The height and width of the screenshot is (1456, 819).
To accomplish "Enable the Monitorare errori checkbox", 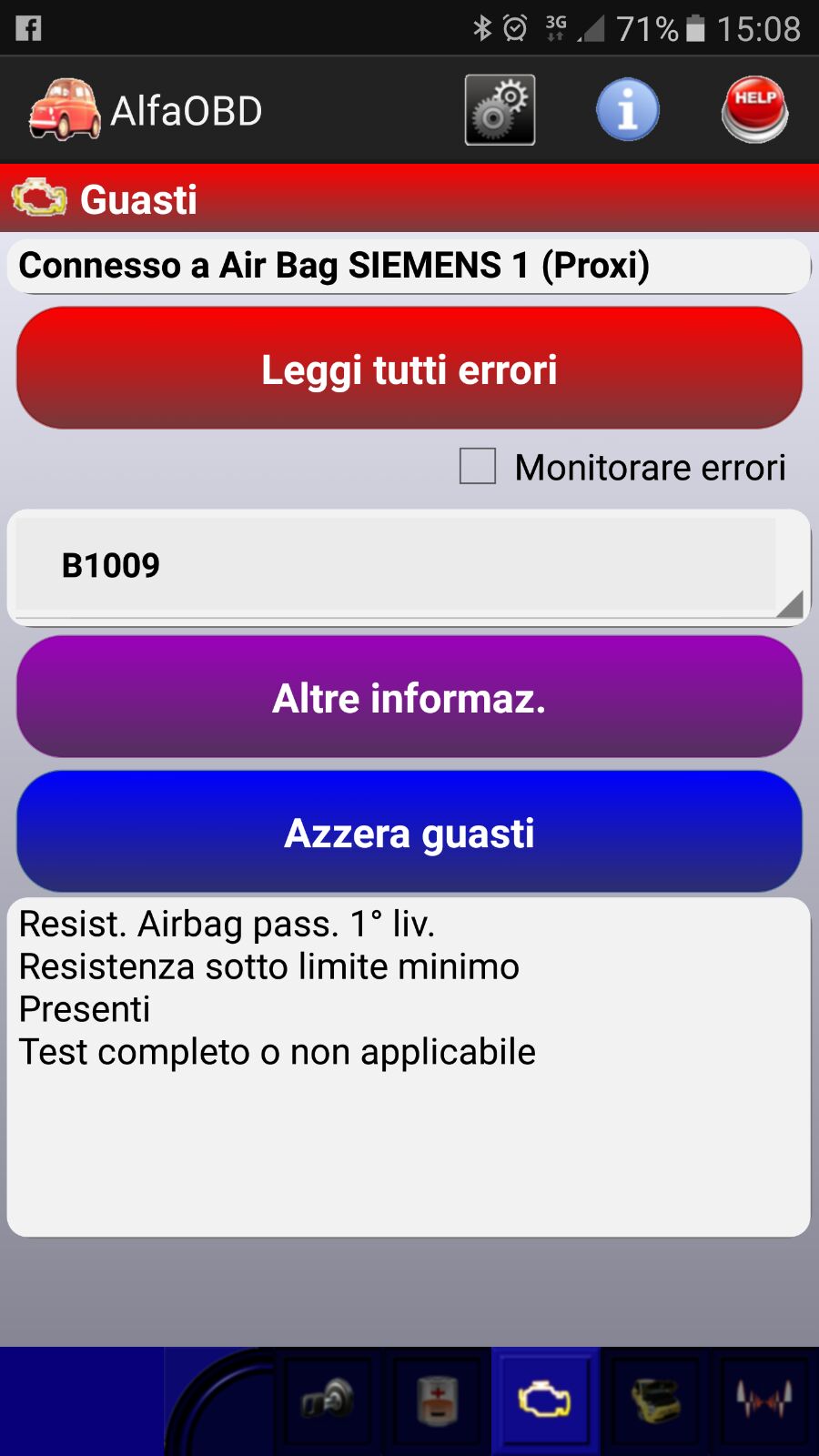I will [478, 466].
